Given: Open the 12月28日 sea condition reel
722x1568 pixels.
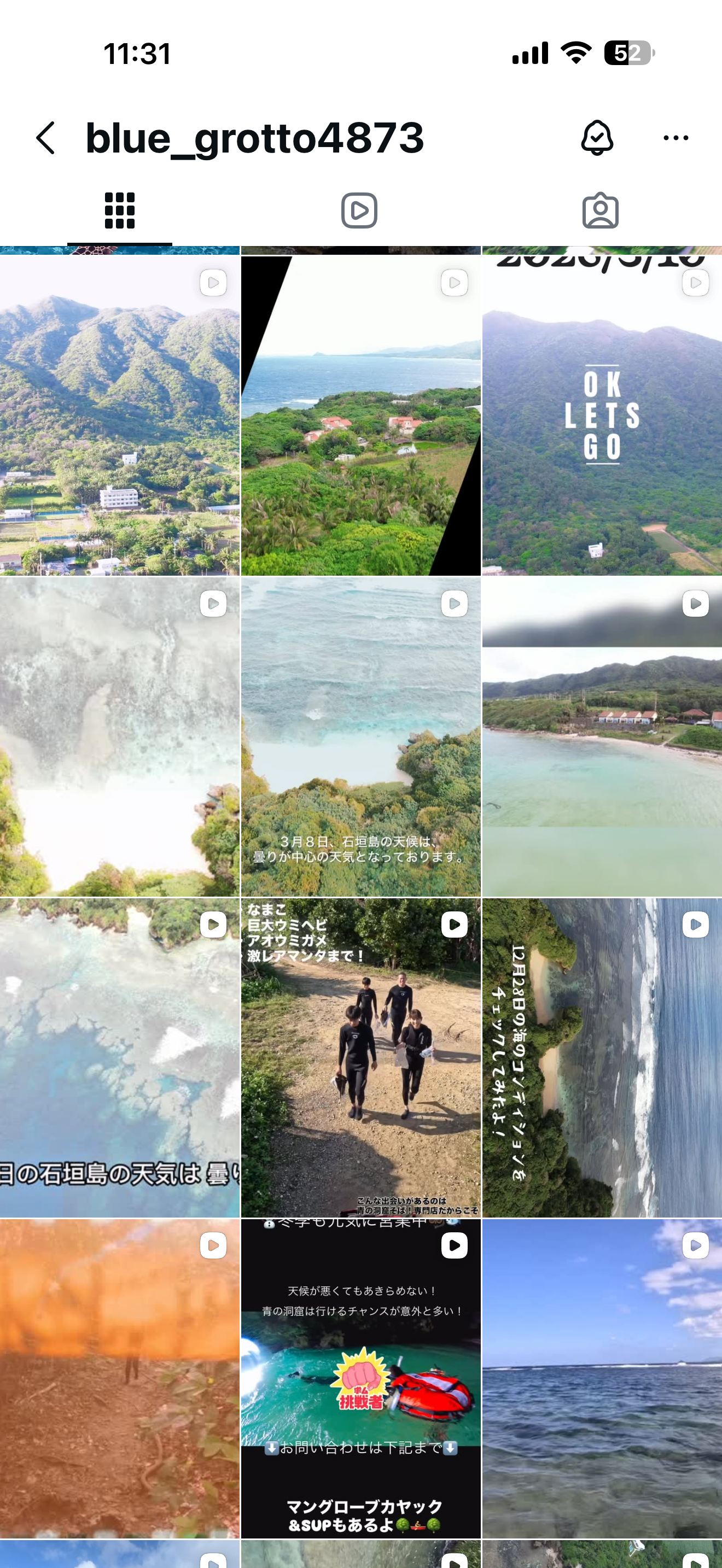Looking at the screenshot, I should point(602,1058).
